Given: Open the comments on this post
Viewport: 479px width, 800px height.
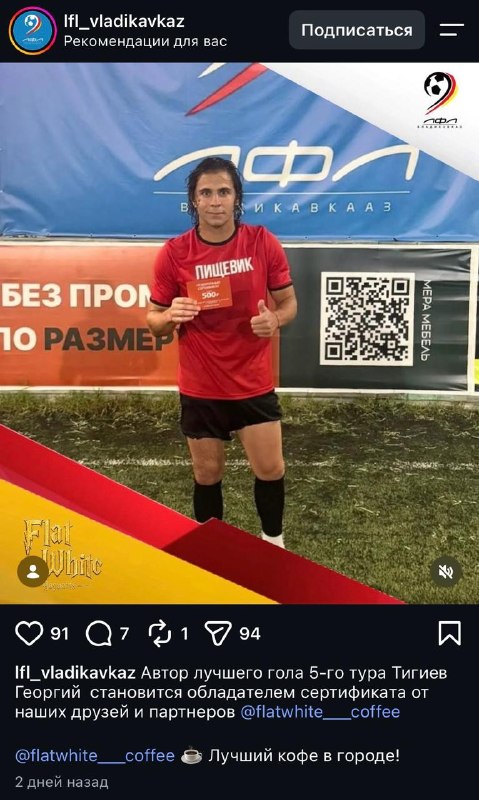Looking at the screenshot, I should point(98,633).
